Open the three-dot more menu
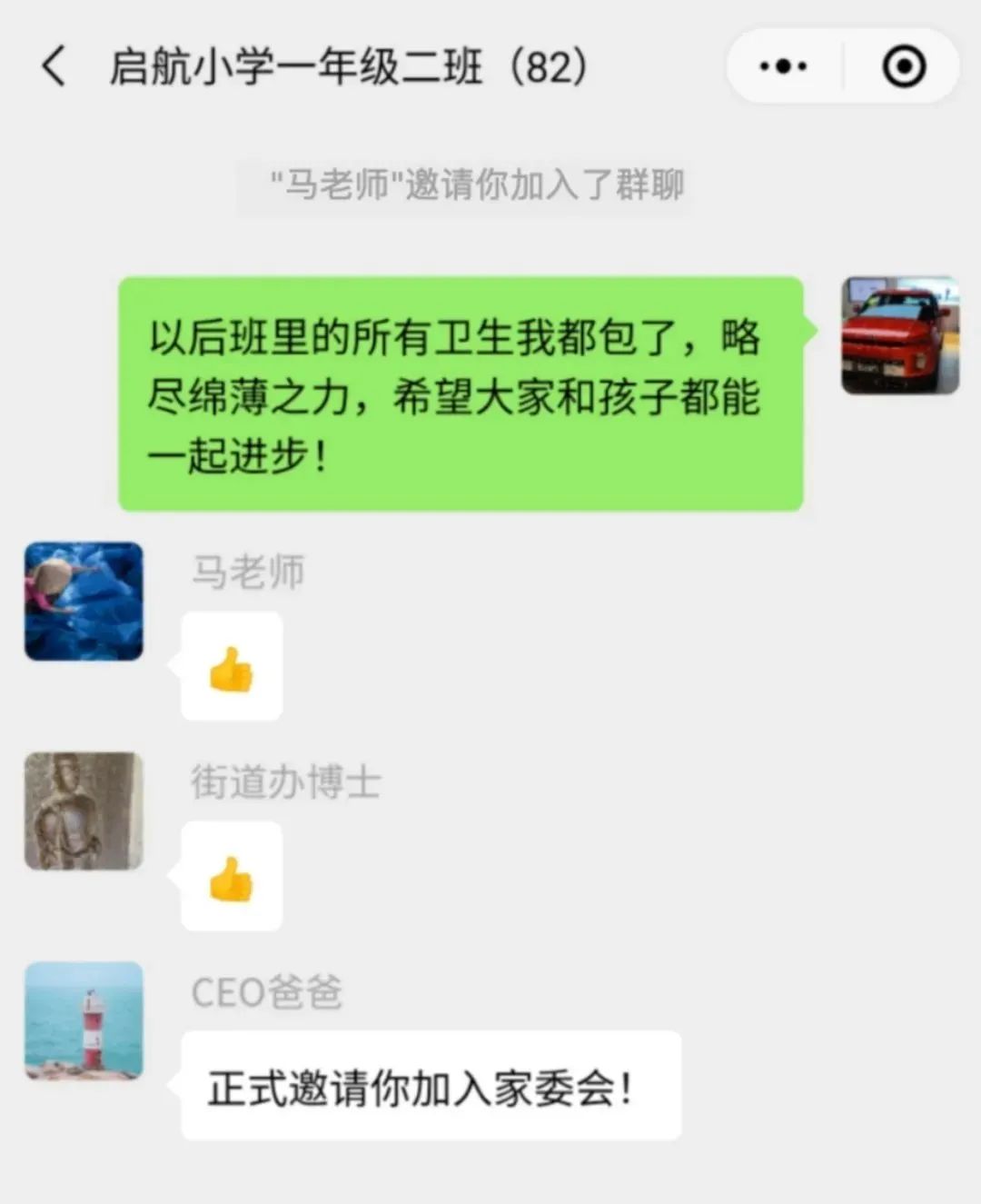Viewport: 981px width, 1204px height. [x=783, y=66]
